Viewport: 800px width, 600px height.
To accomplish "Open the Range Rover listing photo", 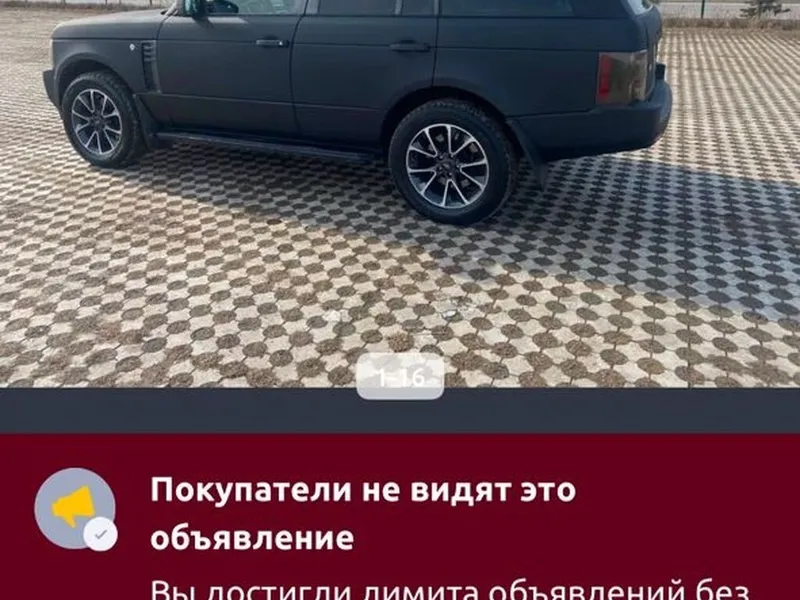I will tap(400, 190).
